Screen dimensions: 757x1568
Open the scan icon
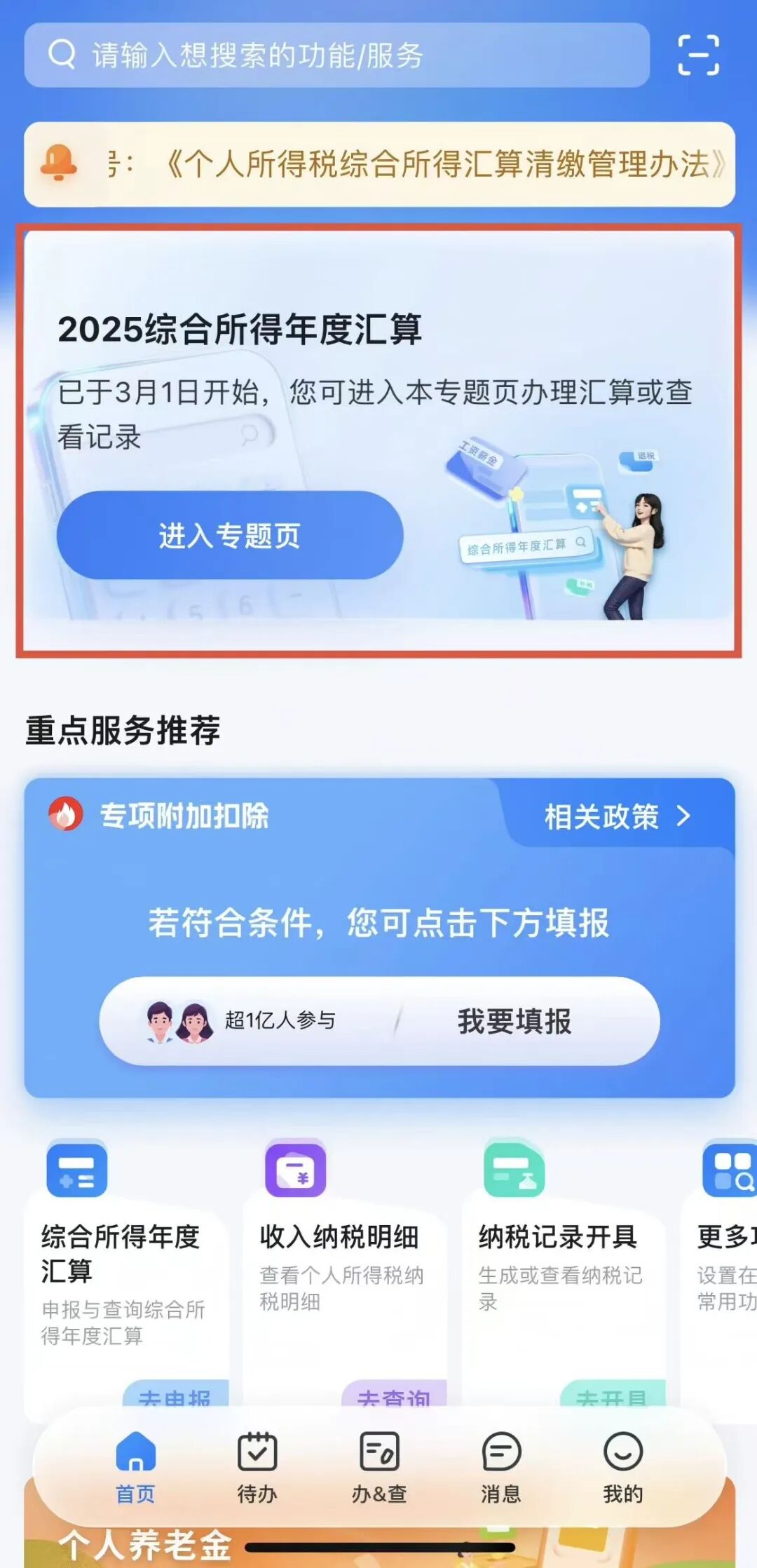pos(698,55)
